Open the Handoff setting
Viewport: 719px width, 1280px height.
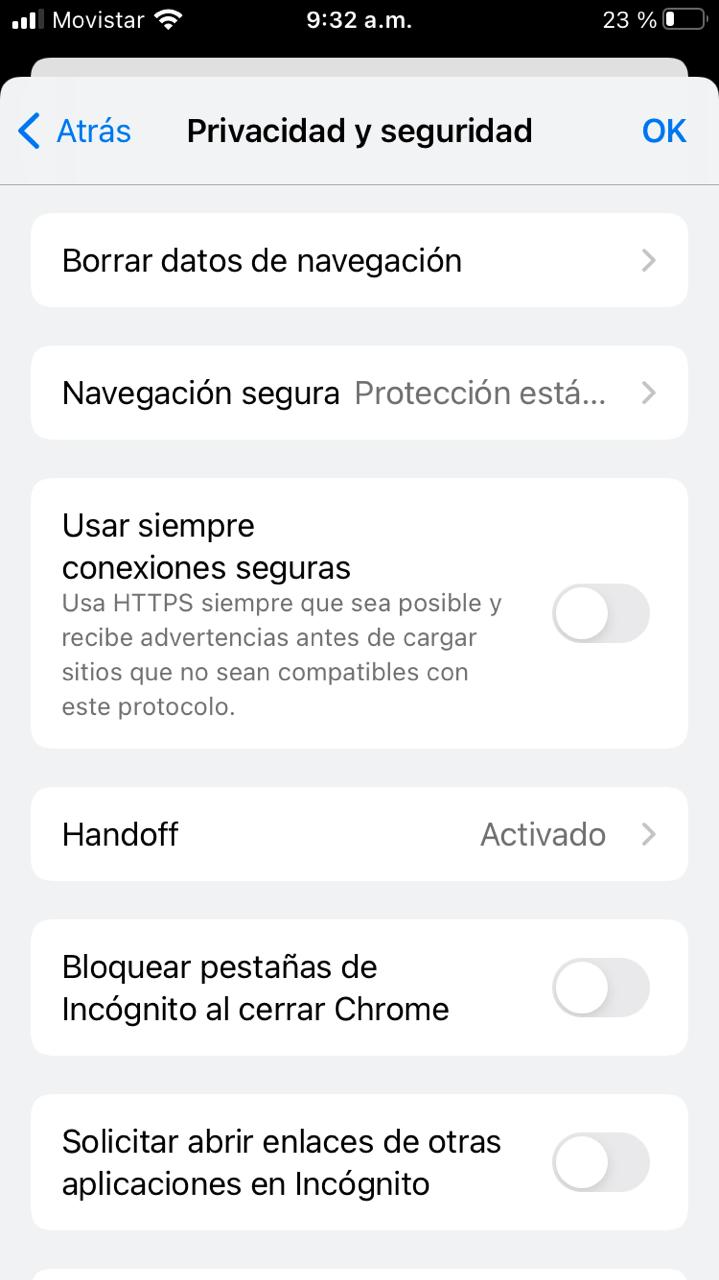click(359, 834)
